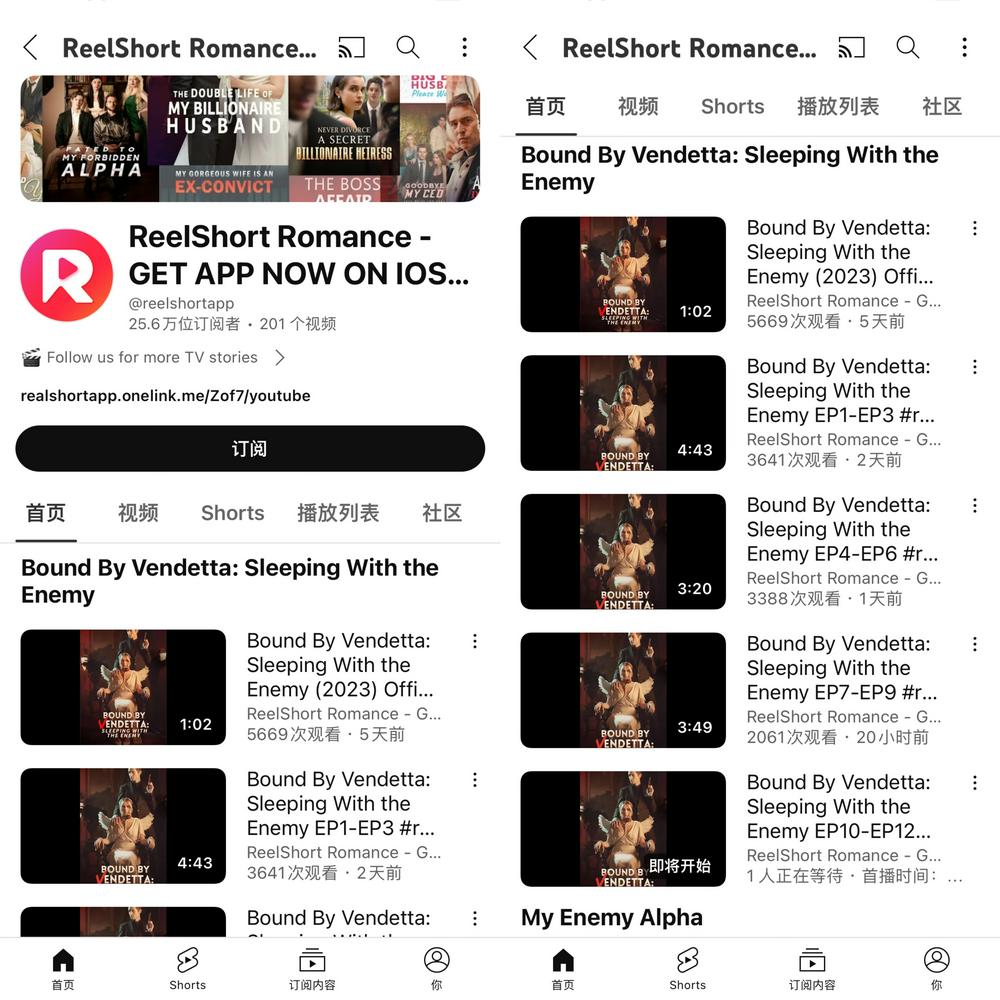1000x1000 pixels.
Task: Open the upcoming EP10-EP12 premiere
Action: coord(623,829)
